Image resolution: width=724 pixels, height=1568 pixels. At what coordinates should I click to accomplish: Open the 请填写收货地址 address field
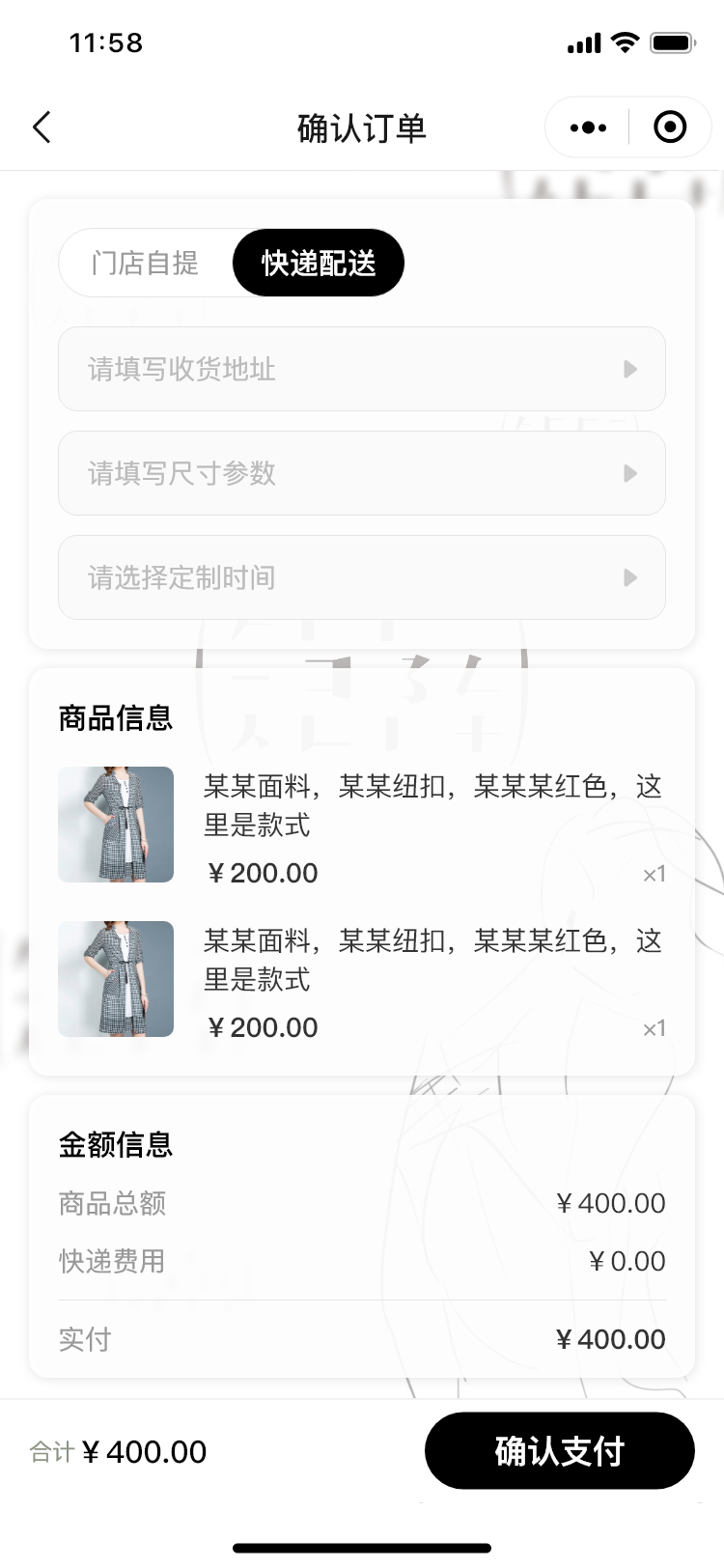pyautogui.click(x=362, y=369)
